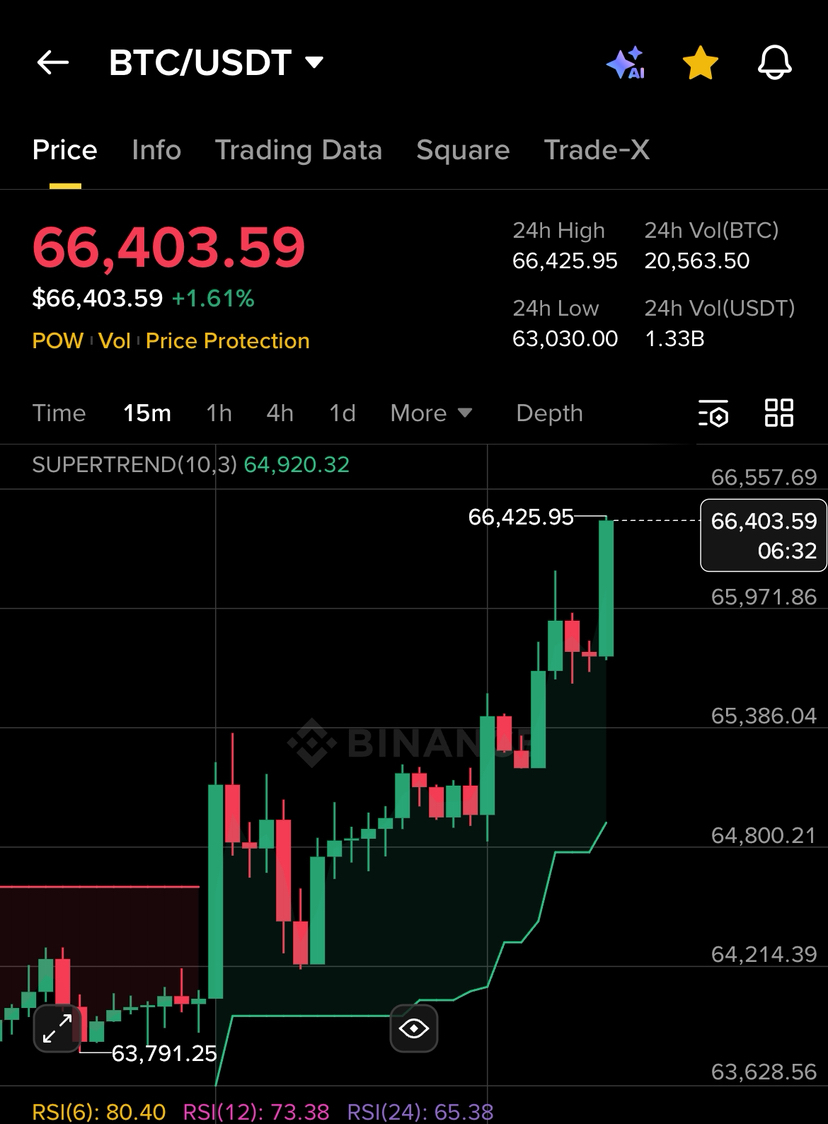
Task: Switch to the Info tab
Action: 156,150
